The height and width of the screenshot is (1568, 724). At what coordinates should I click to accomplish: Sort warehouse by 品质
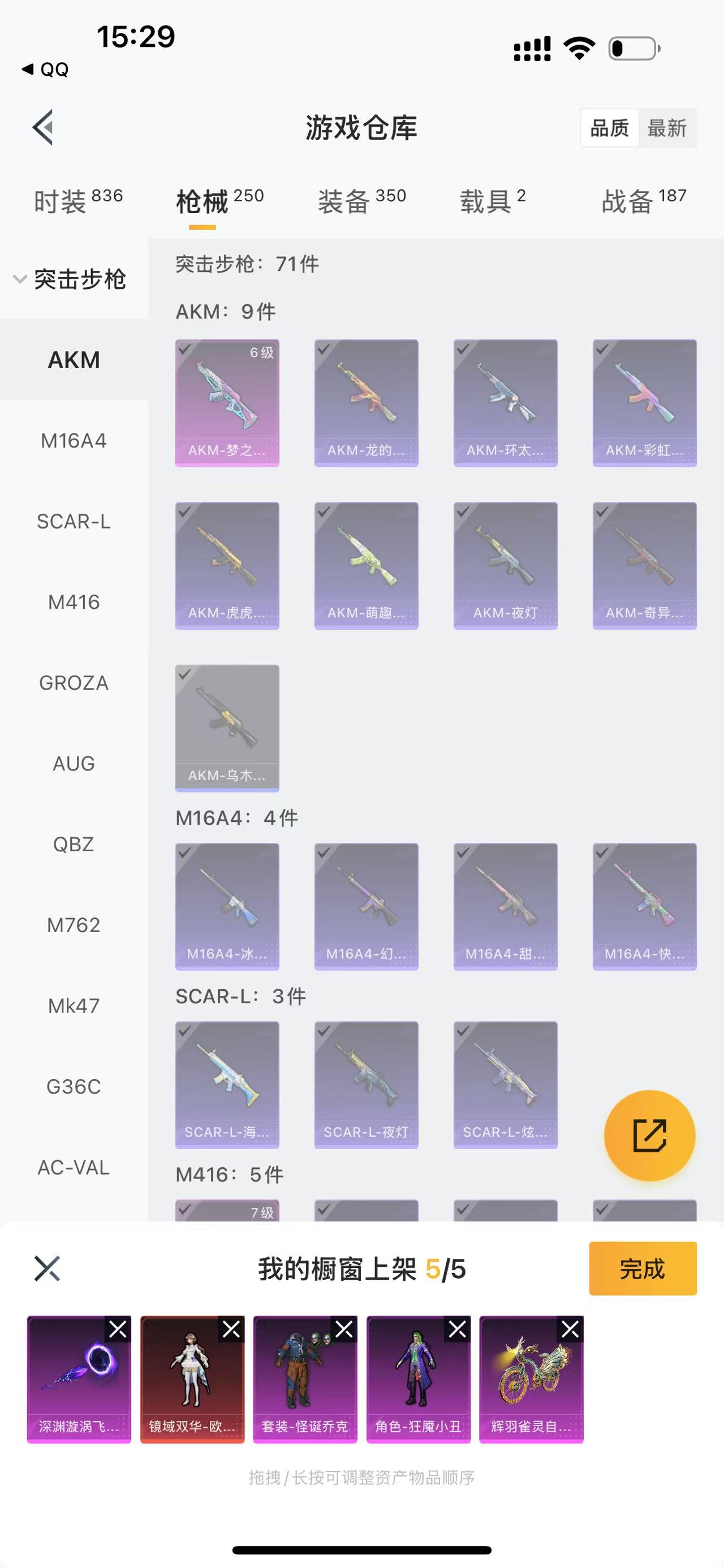click(x=610, y=128)
